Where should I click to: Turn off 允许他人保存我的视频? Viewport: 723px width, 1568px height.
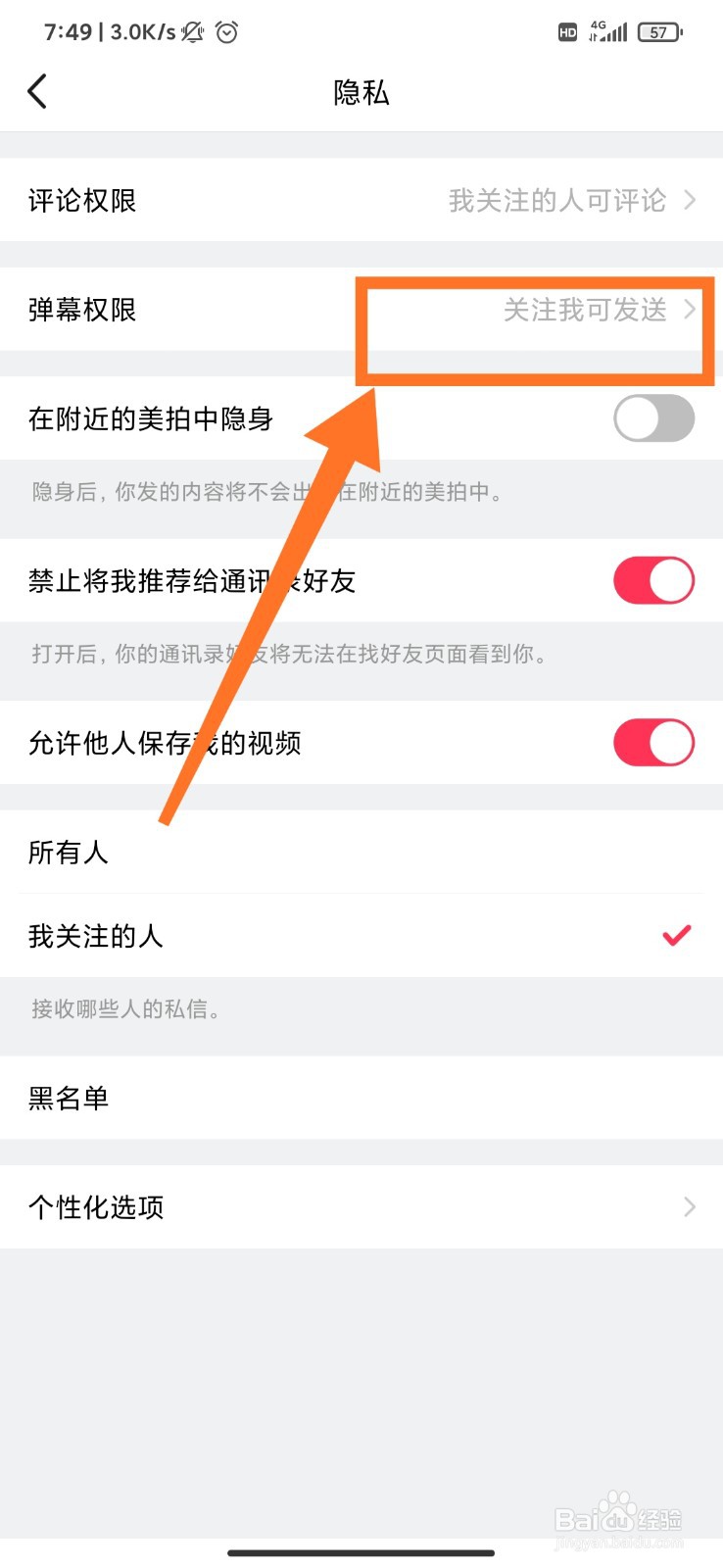653,743
